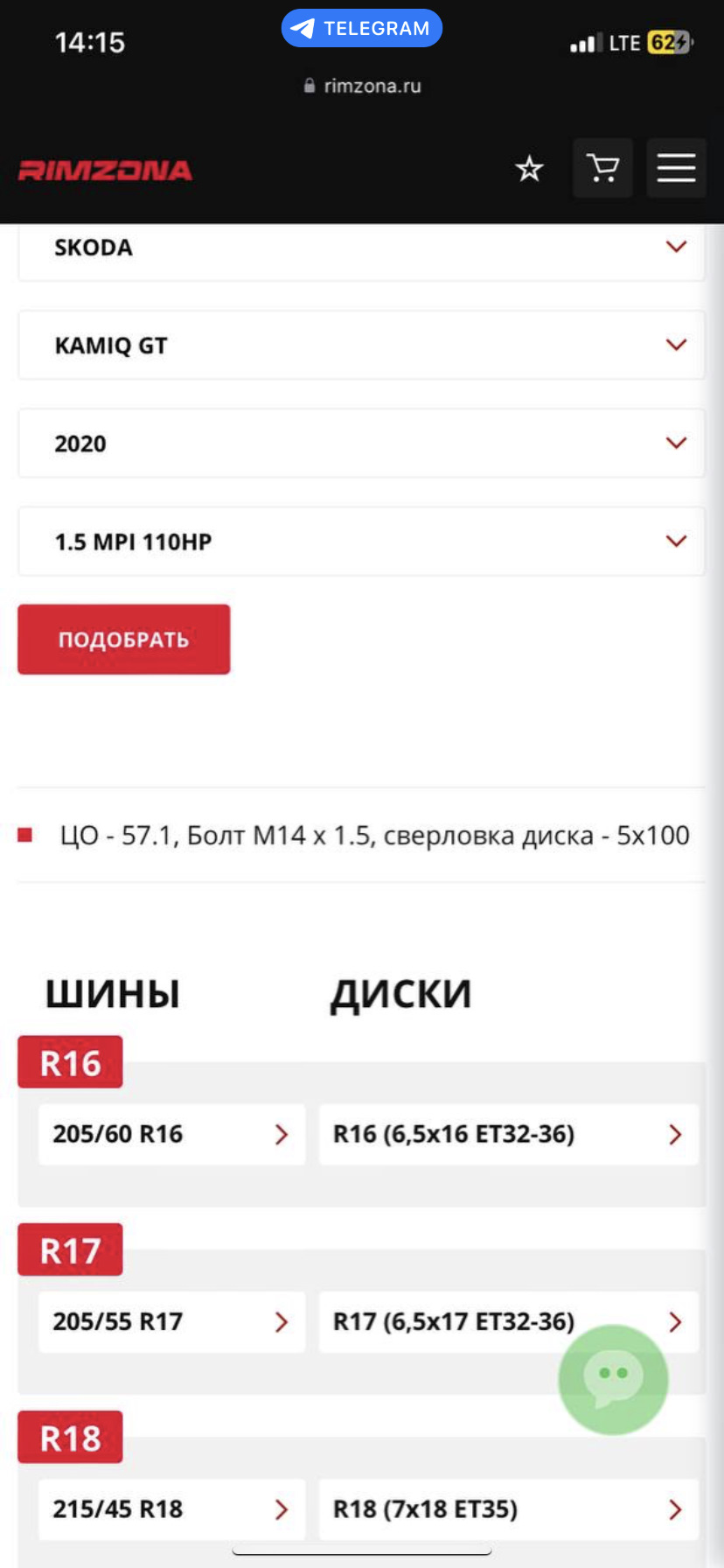Expand the KAMIQ GT model dropdown
Screen dimensions: 724x1568
[x=361, y=346]
